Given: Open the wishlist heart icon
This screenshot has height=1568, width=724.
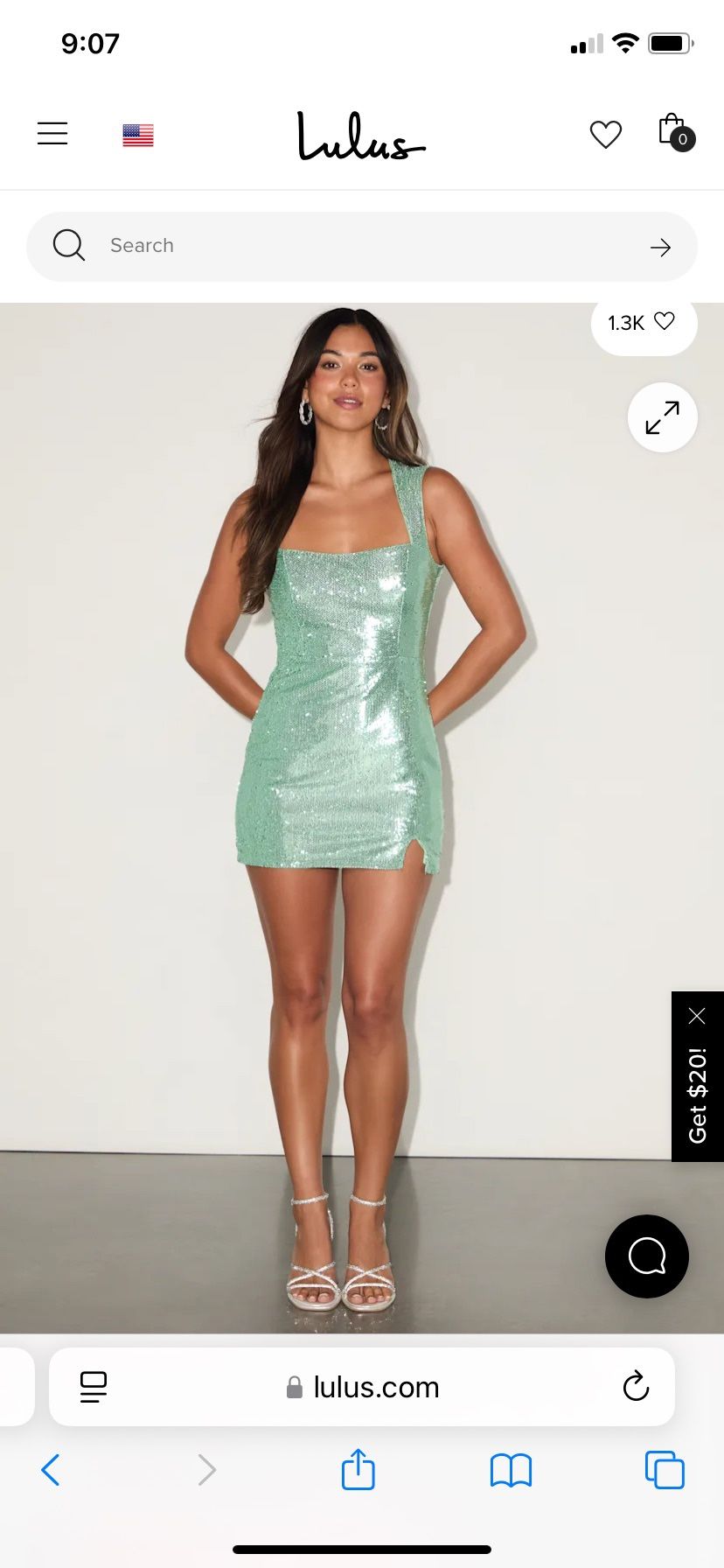Looking at the screenshot, I should point(605,134).
